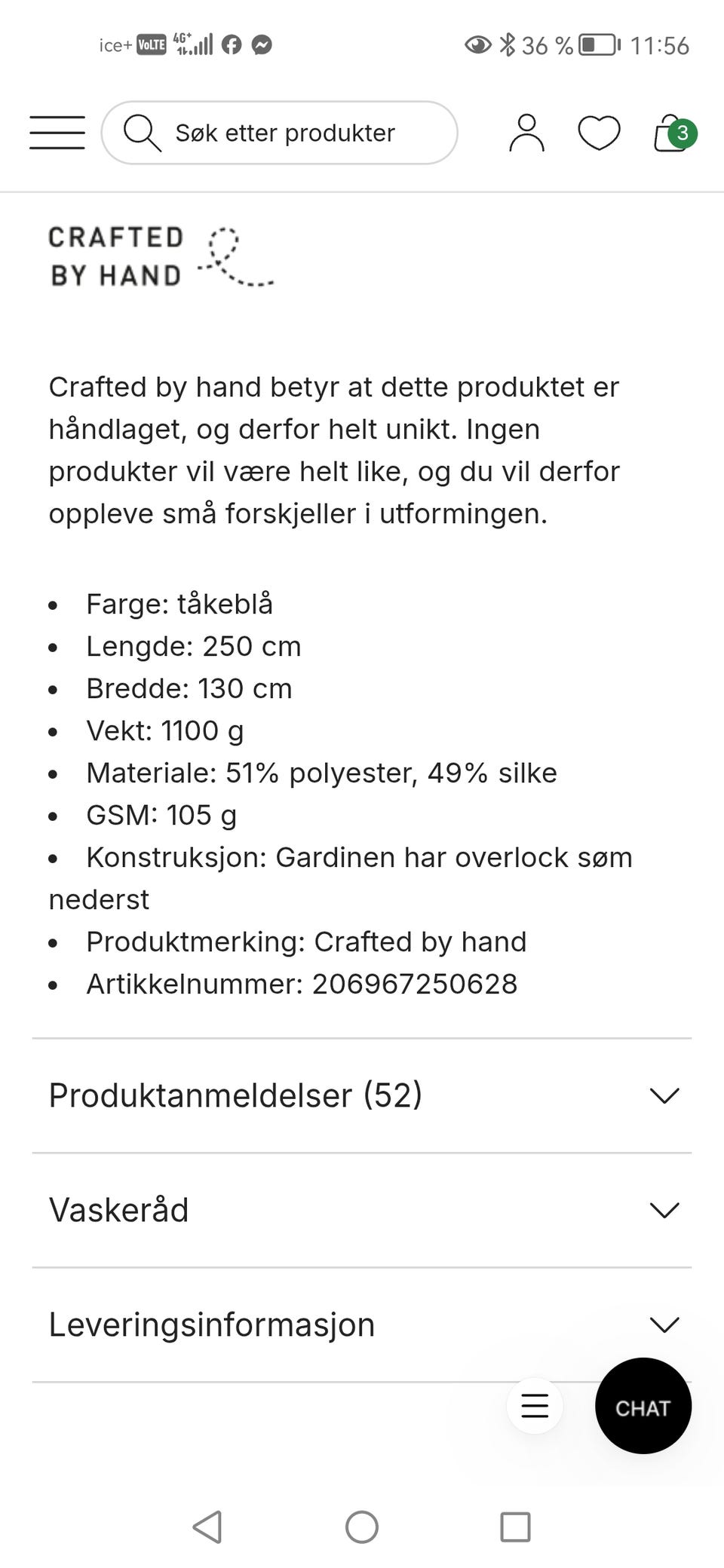The width and height of the screenshot is (724, 1568).
Task: Expand the Leveringsinformasjon section
Action: point(361,1325)
